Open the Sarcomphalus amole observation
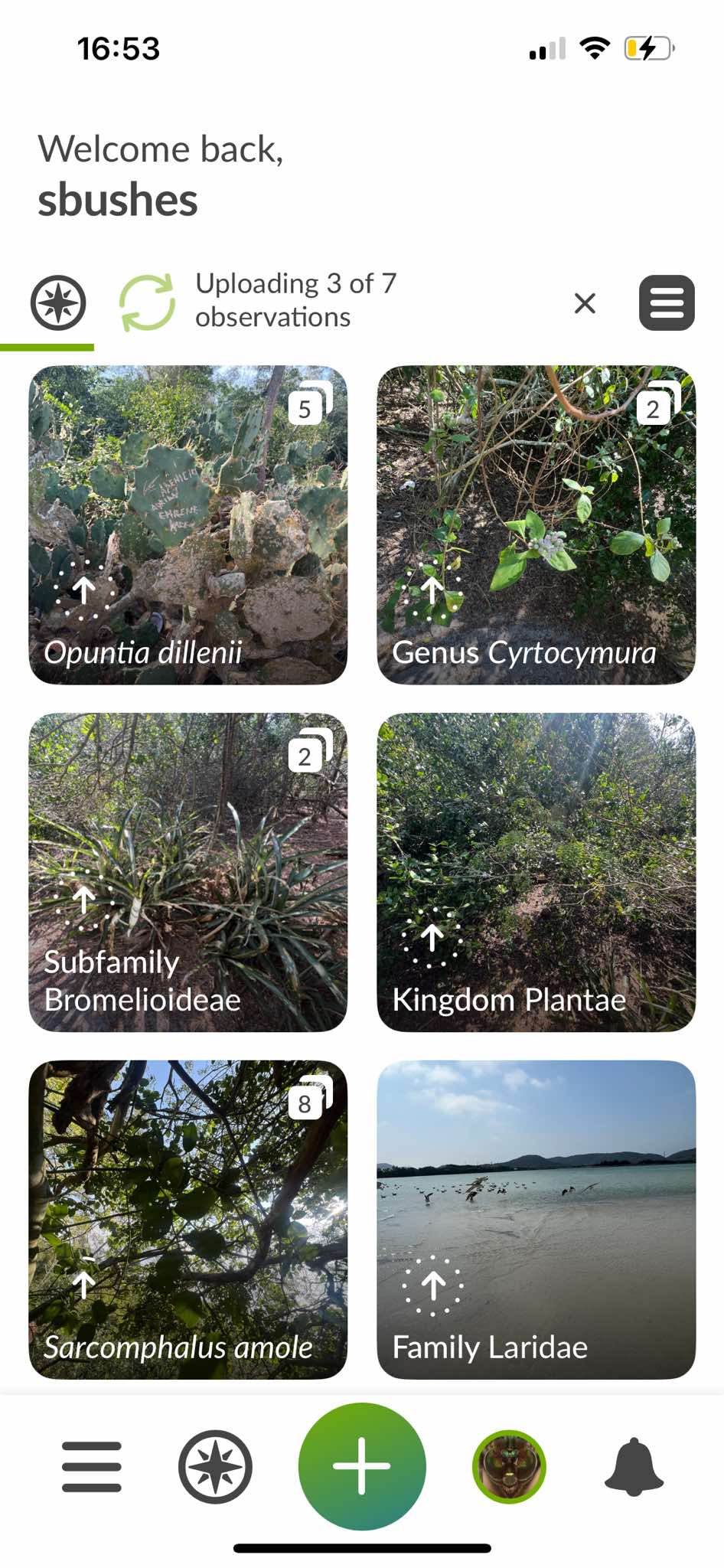Screen dimensions: 724x1568 188,1220
